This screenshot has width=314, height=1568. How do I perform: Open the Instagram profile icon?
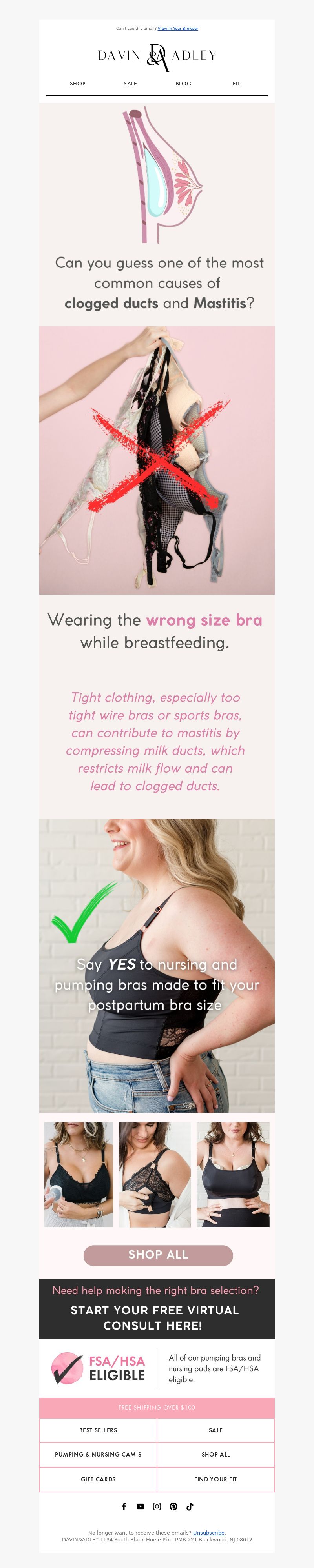157,1506
